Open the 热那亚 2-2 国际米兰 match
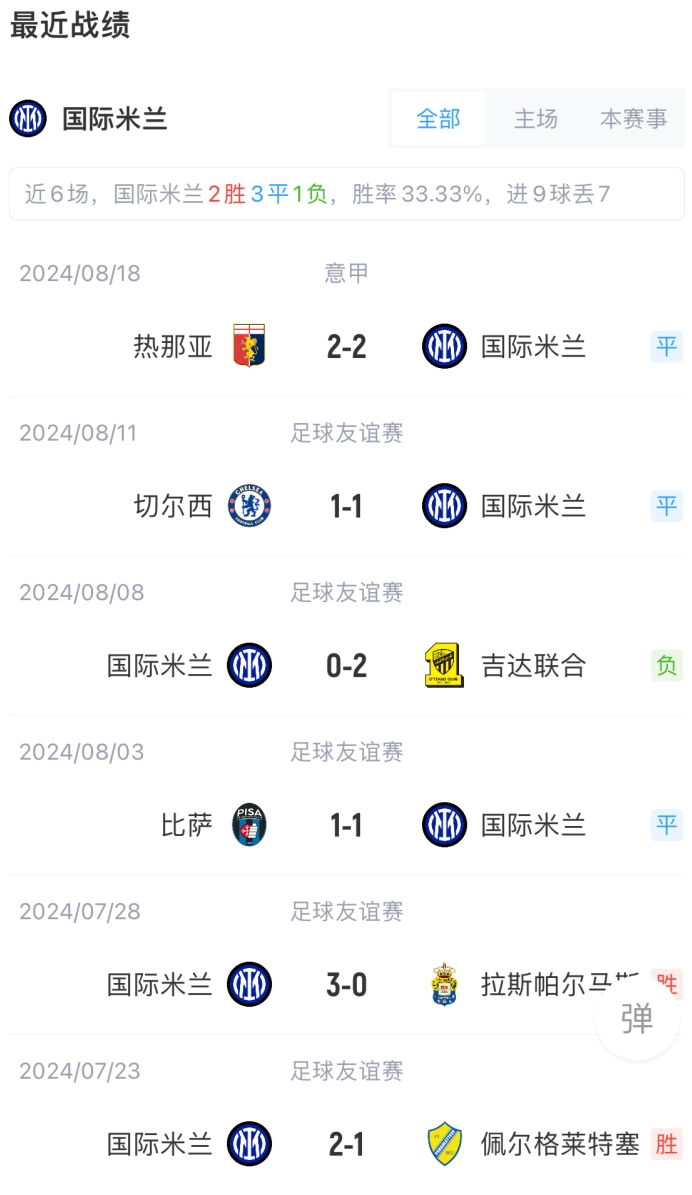The image size is (692, 1195). (x=346, y=347)
